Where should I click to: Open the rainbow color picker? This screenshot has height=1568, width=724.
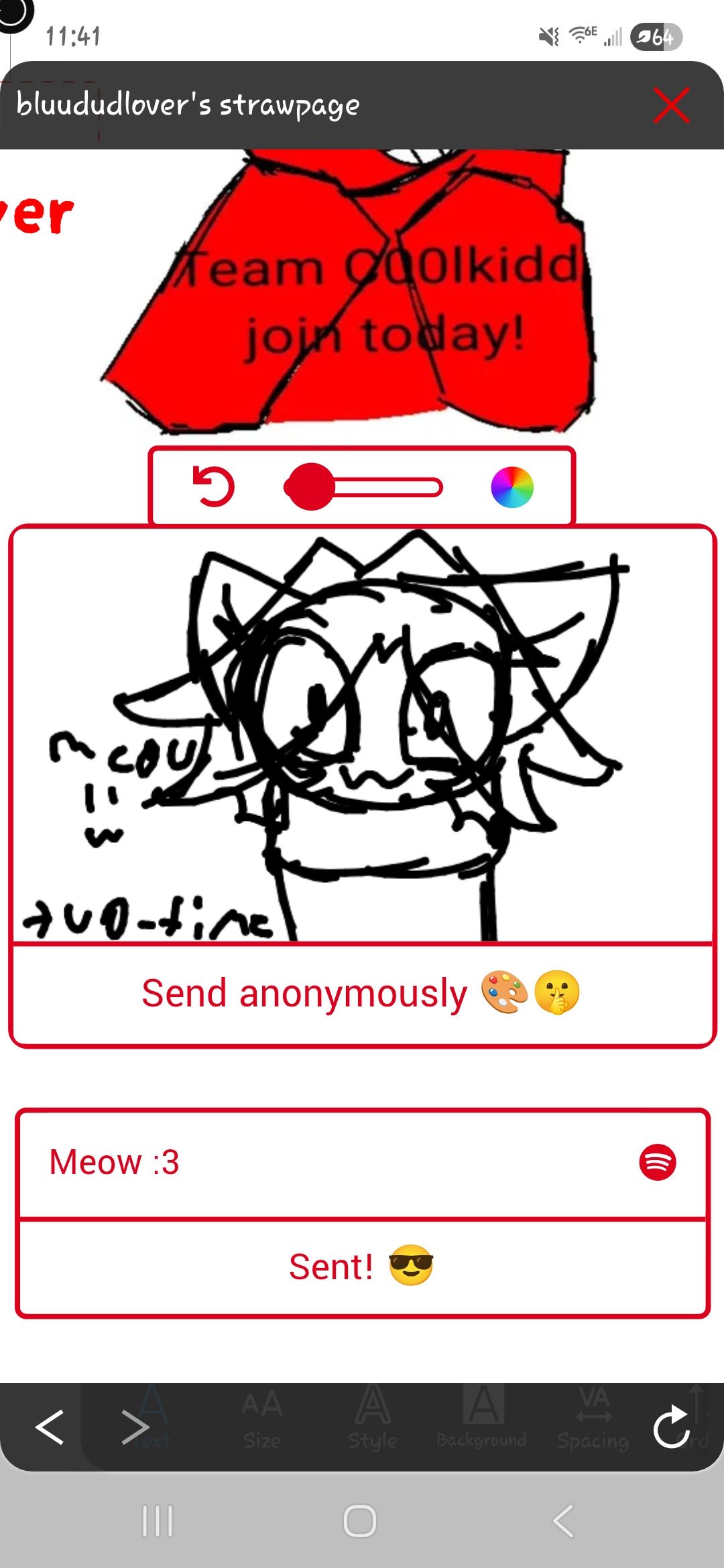512,487
